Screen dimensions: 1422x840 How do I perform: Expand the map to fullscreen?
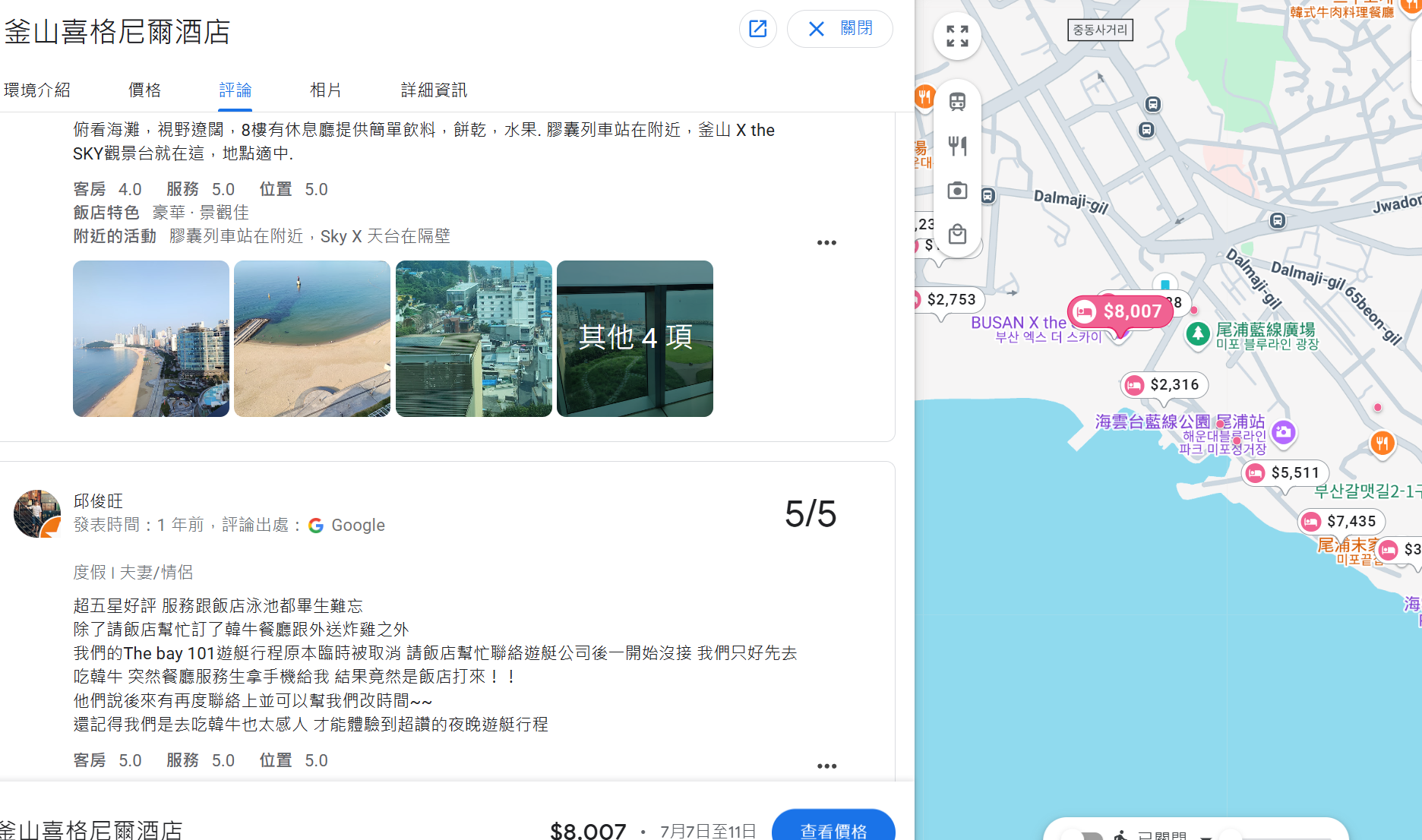[957, 36]
